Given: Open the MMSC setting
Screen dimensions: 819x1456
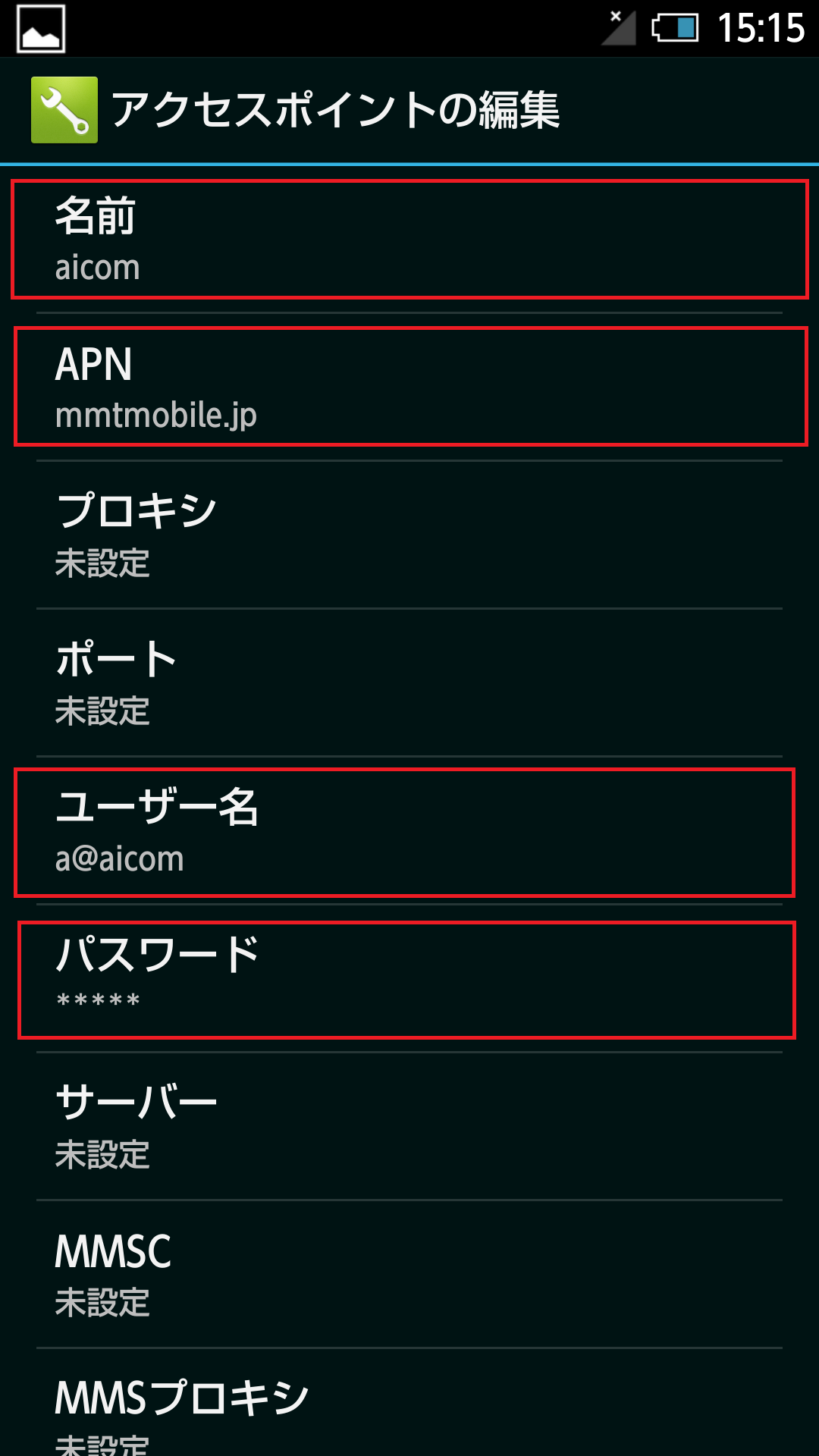Looking at the screenshot, I should pos(409,1274).
